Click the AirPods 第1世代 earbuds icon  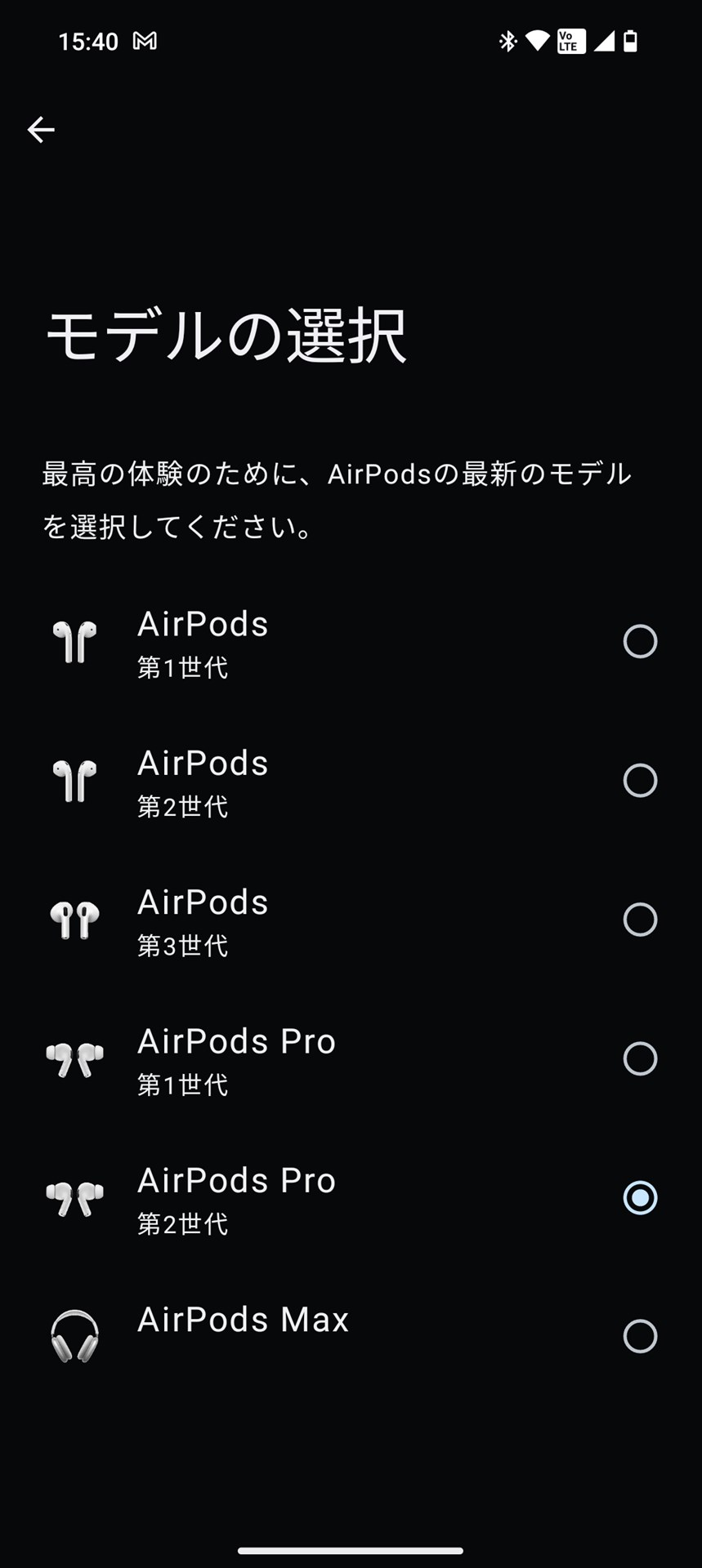[75, 643]
